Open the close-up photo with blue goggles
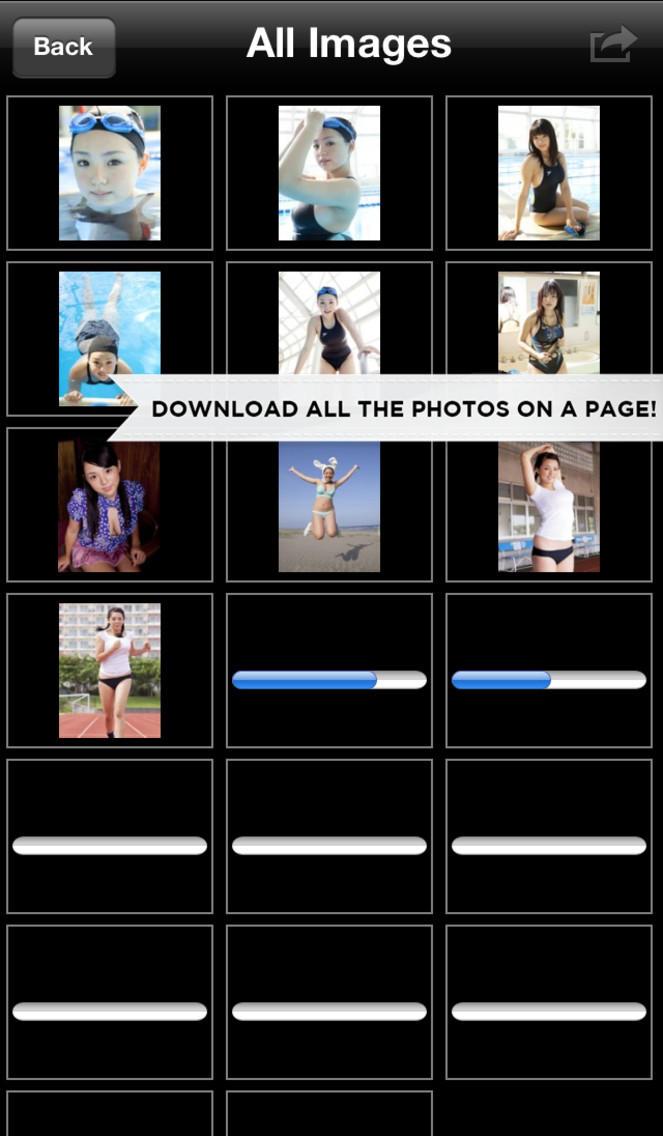Image resolution: width=663 pixels, height=1136 pixels. (109, 173)
